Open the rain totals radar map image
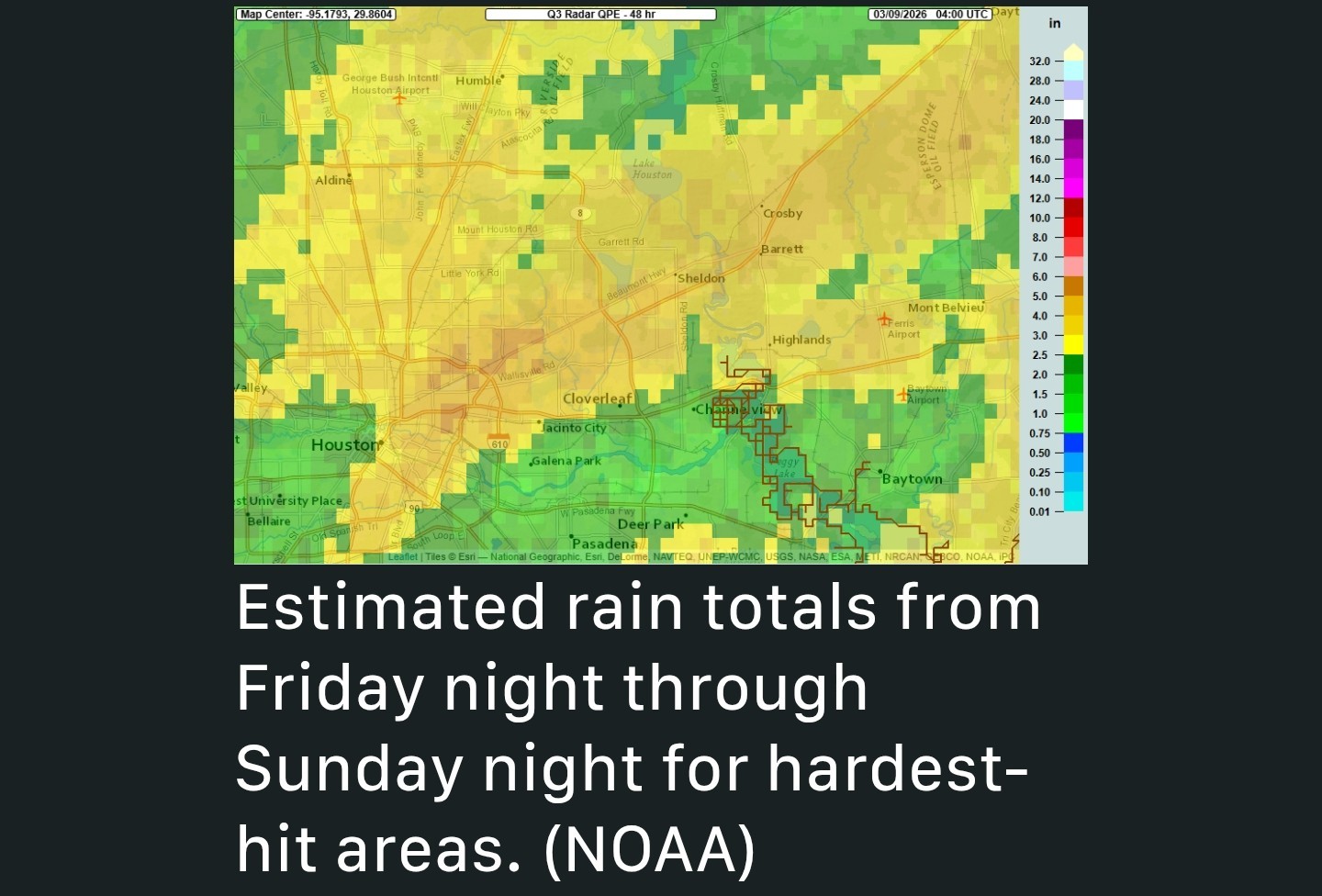Viewport: 1322px width, 896px height. click(661, 286)
